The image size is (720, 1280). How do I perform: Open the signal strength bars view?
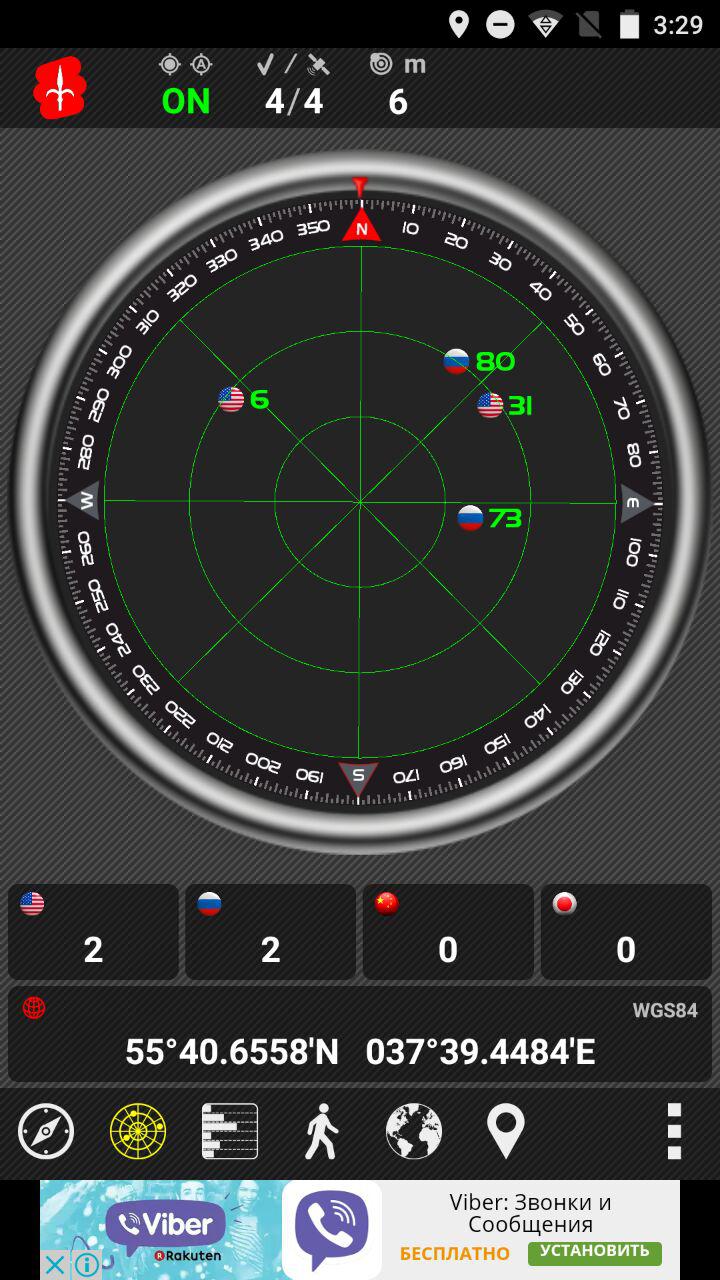(230, 1131)
